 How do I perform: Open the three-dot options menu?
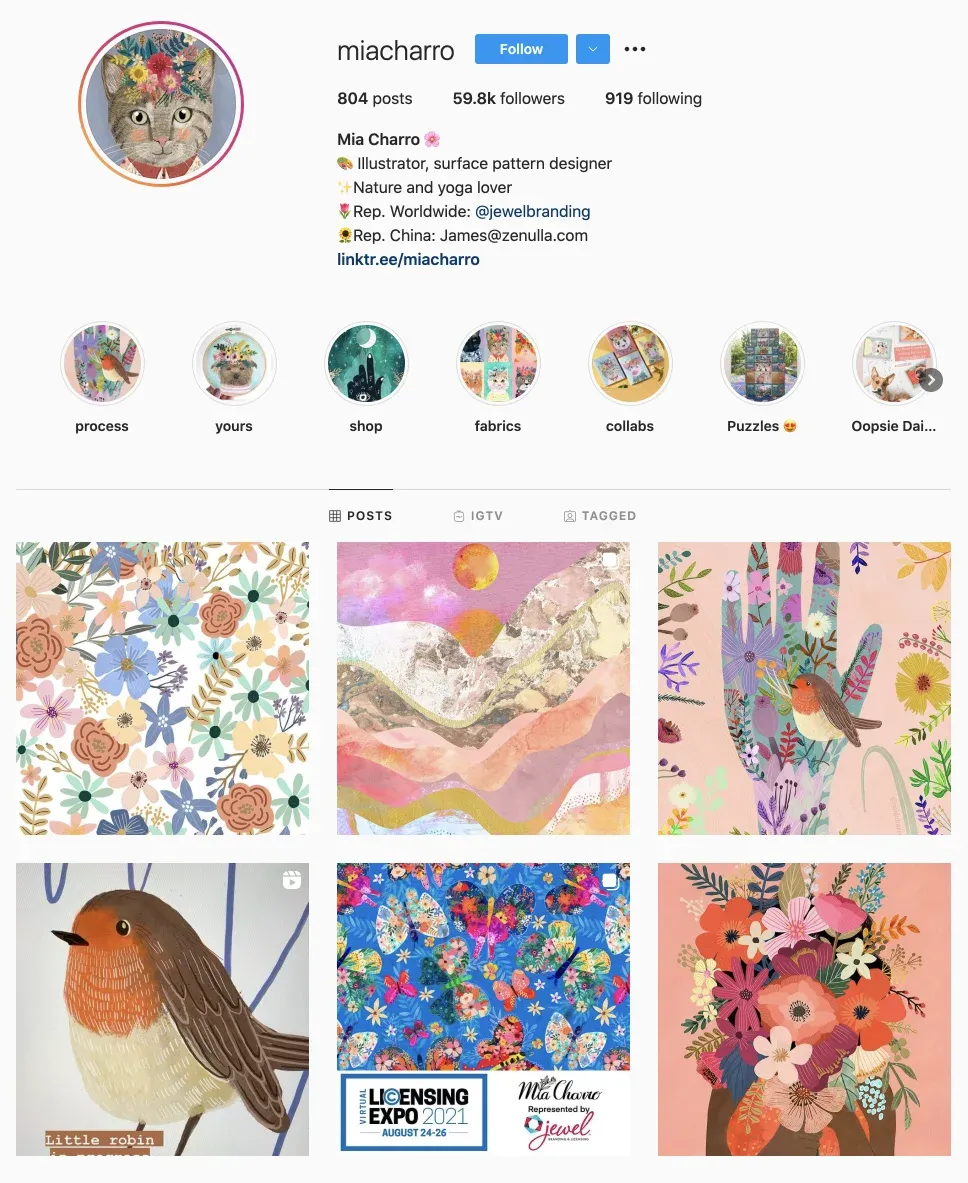pyautogui.click(x=635, y=49)
